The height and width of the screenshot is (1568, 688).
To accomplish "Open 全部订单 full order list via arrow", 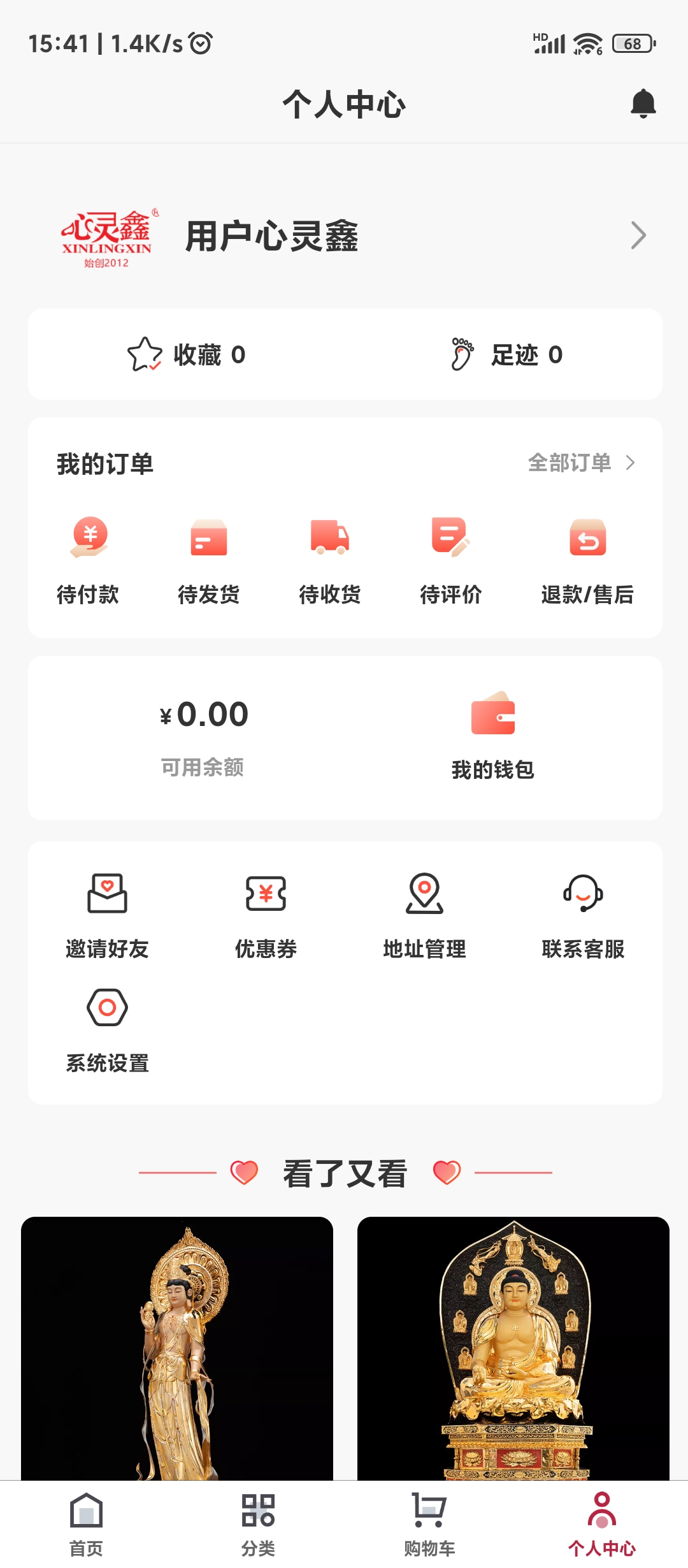I will point(630,464).
